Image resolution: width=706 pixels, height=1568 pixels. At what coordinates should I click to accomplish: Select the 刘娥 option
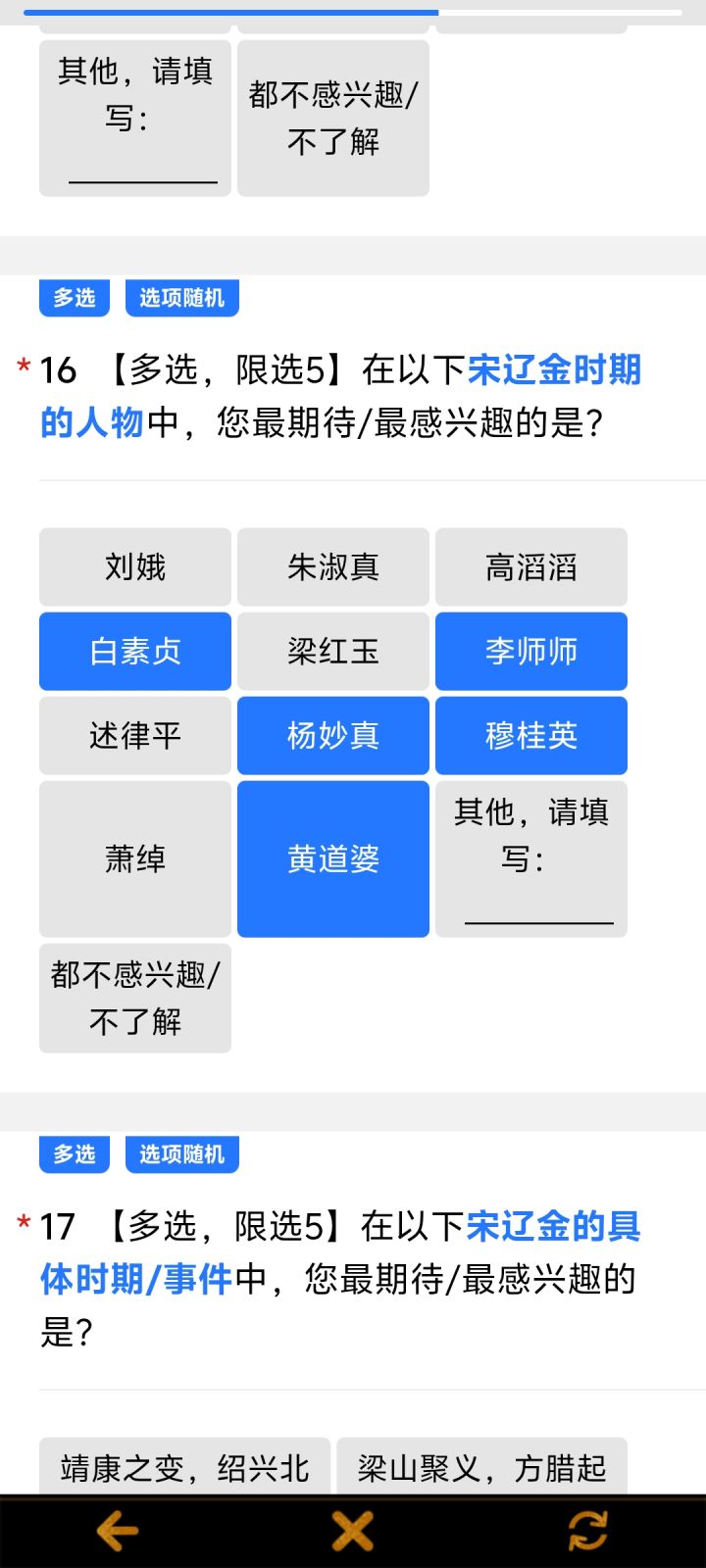135,566
